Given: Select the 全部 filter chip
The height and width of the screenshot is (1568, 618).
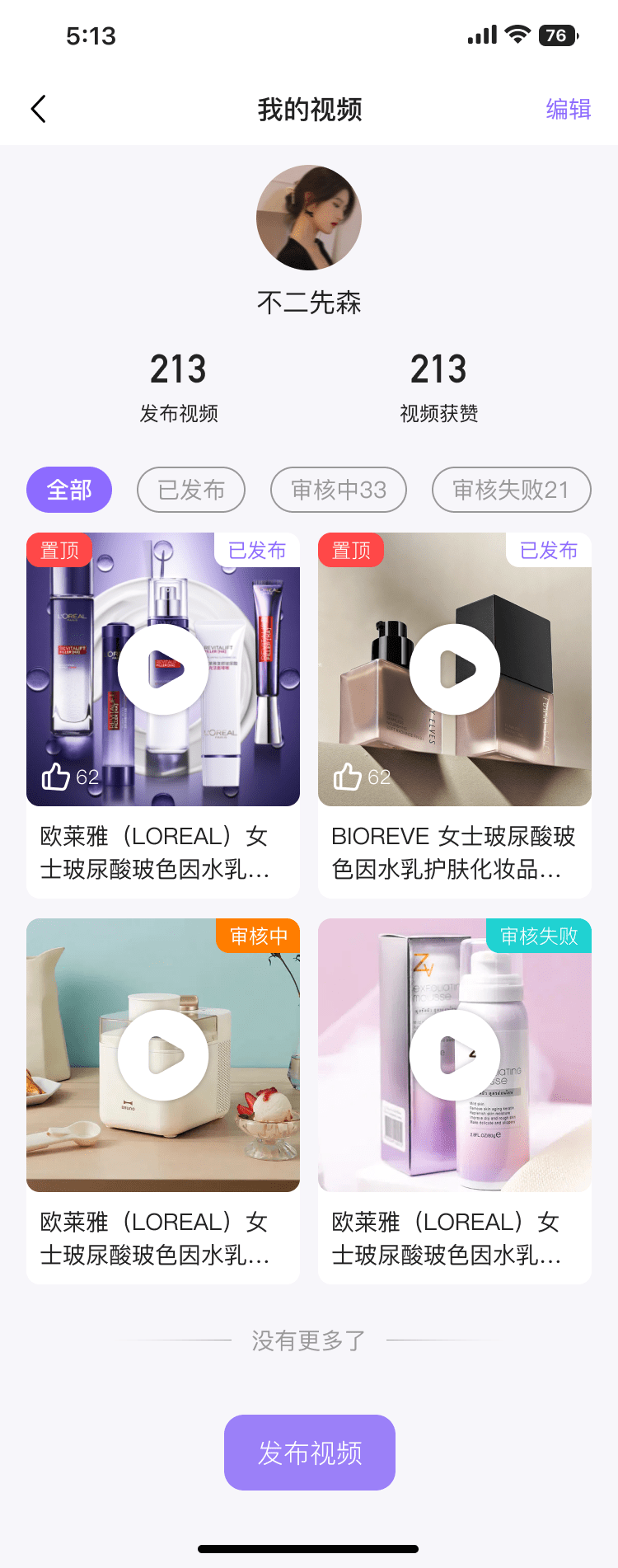Looking at the screenshot, I should pyautogui.click(x=69, y=490).
